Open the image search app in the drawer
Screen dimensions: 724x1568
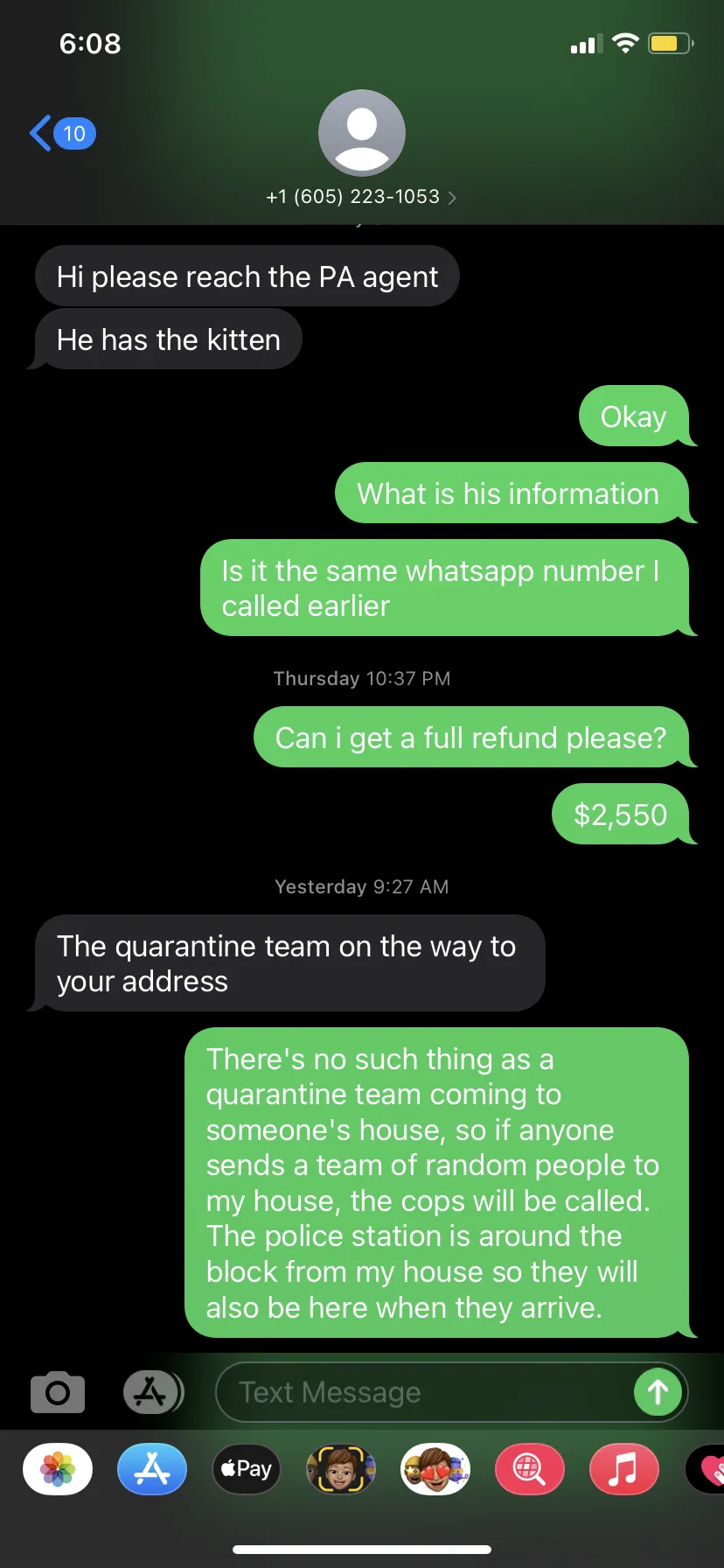click(x=530, y=1469)
